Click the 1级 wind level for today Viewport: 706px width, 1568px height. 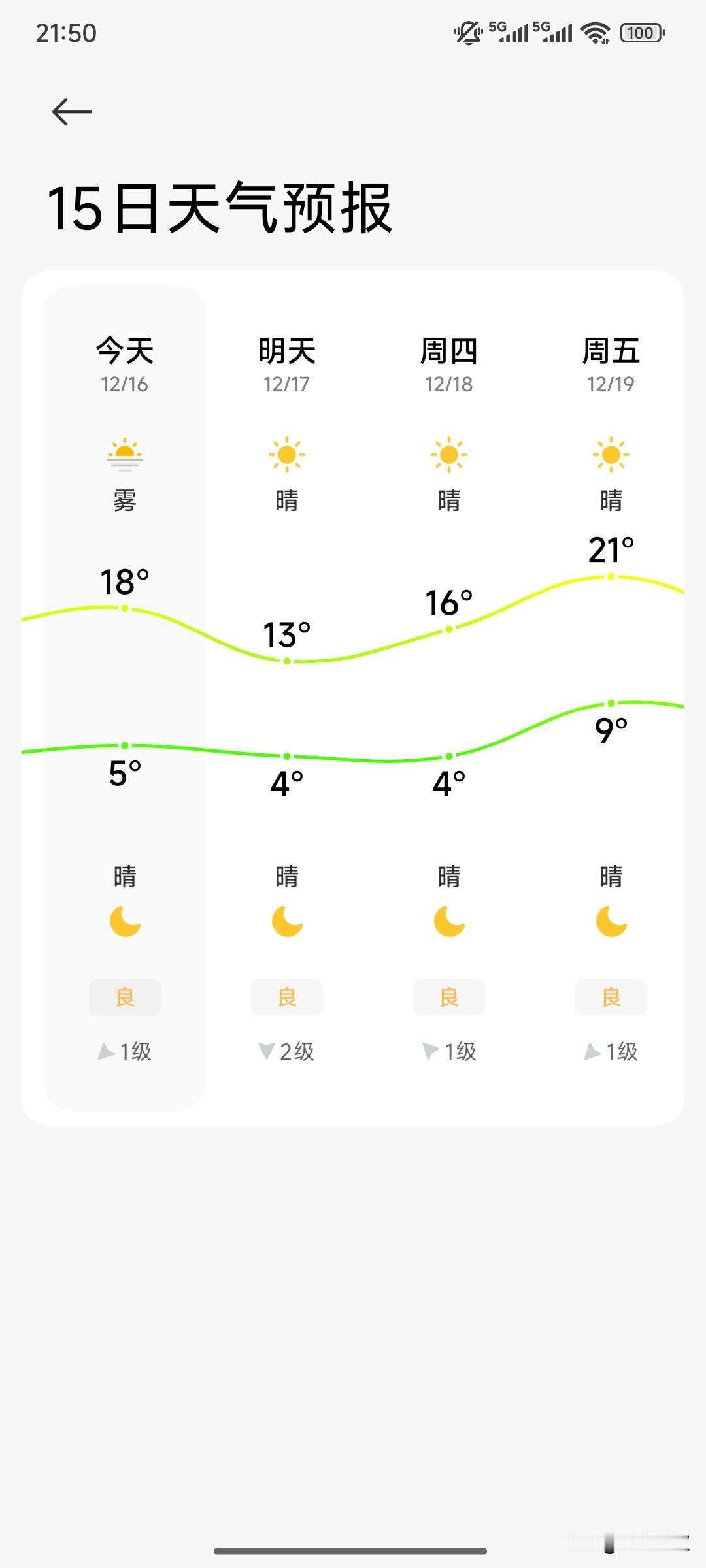[125, 1052]
